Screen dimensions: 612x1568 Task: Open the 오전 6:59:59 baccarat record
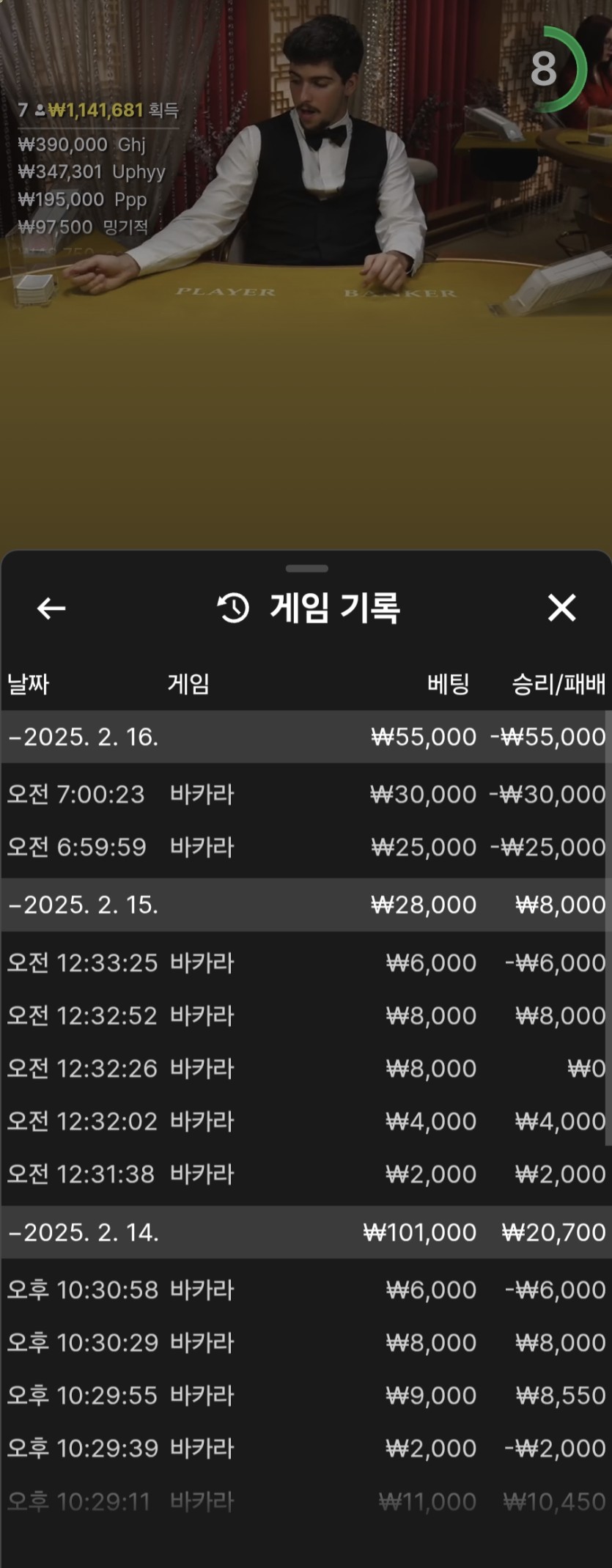pos(306,847)
